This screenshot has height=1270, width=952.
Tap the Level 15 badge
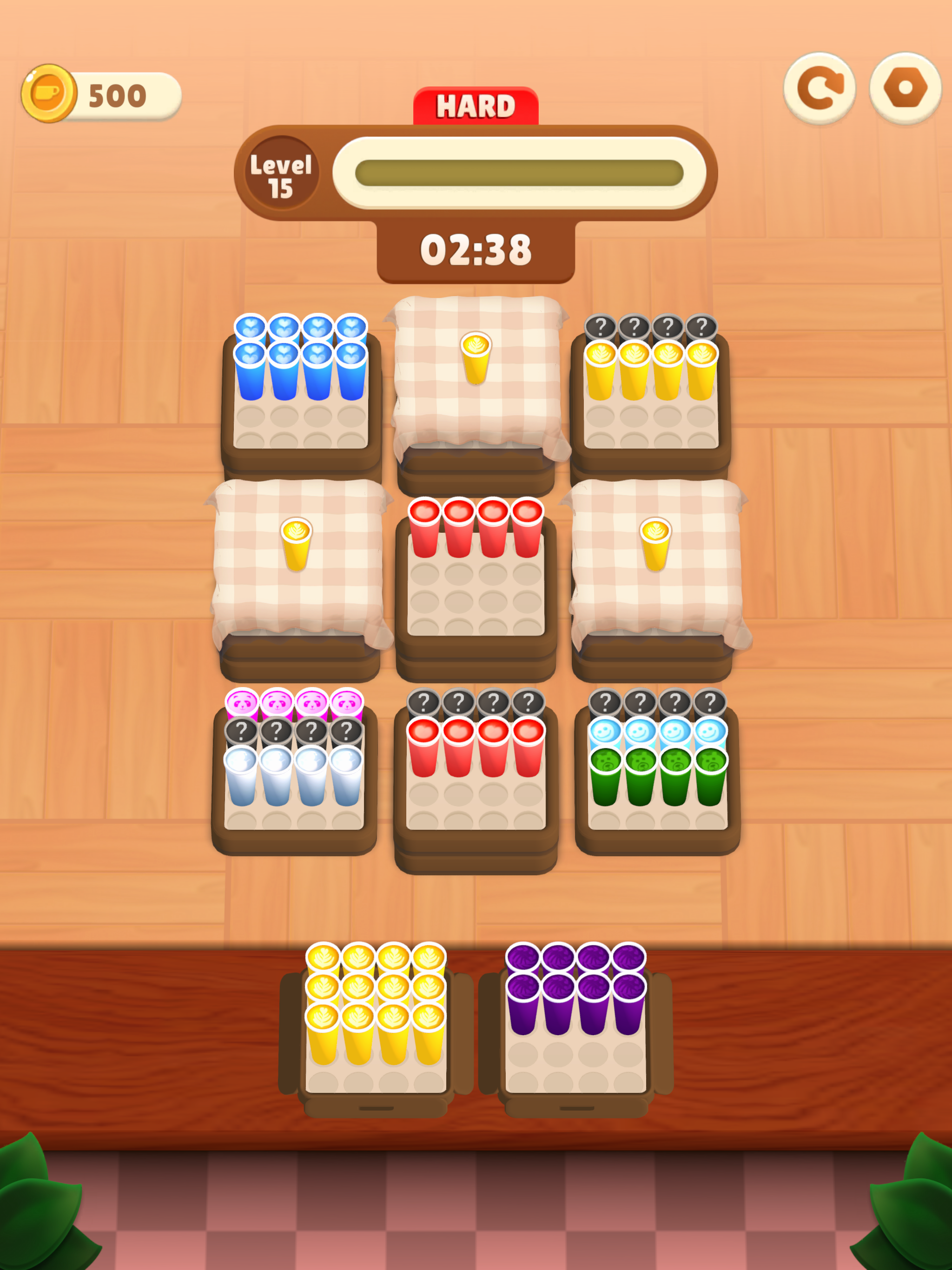283,173
